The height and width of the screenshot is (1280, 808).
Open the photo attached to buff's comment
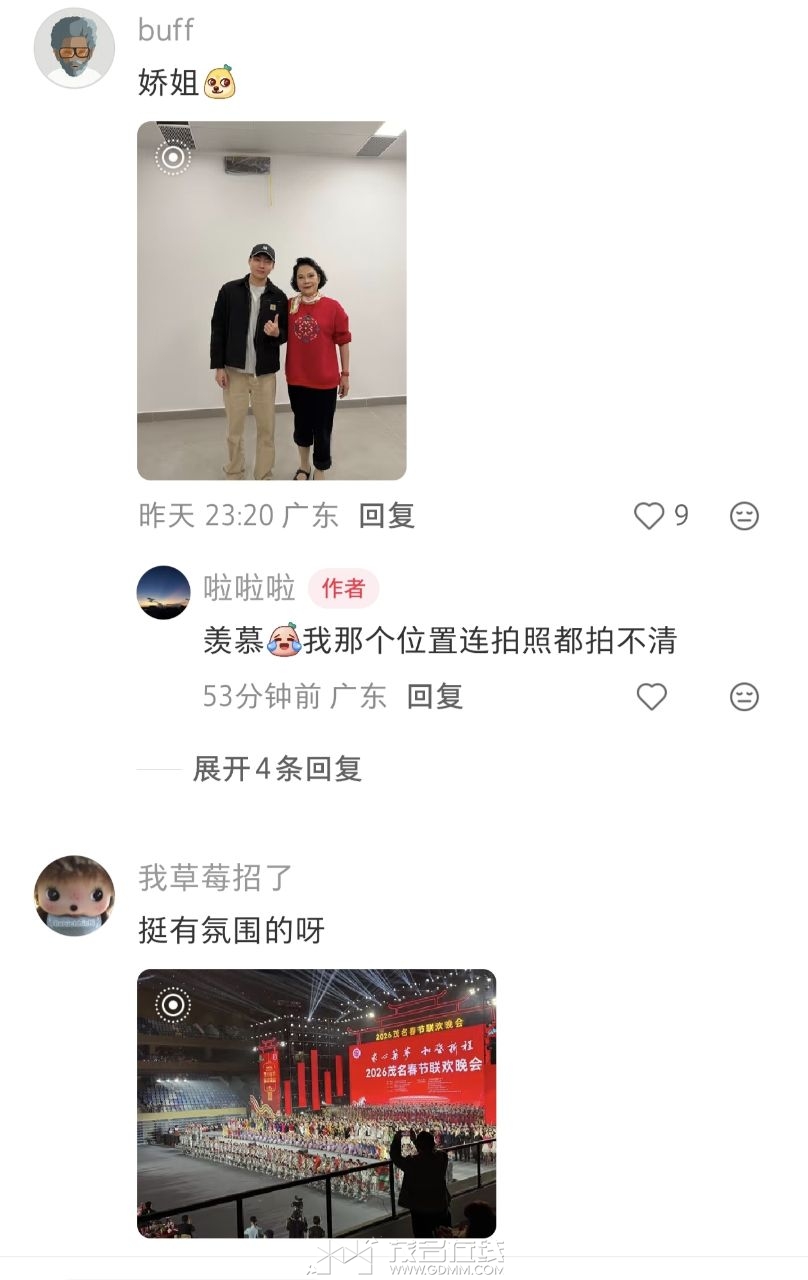click(x=272, y=301)
